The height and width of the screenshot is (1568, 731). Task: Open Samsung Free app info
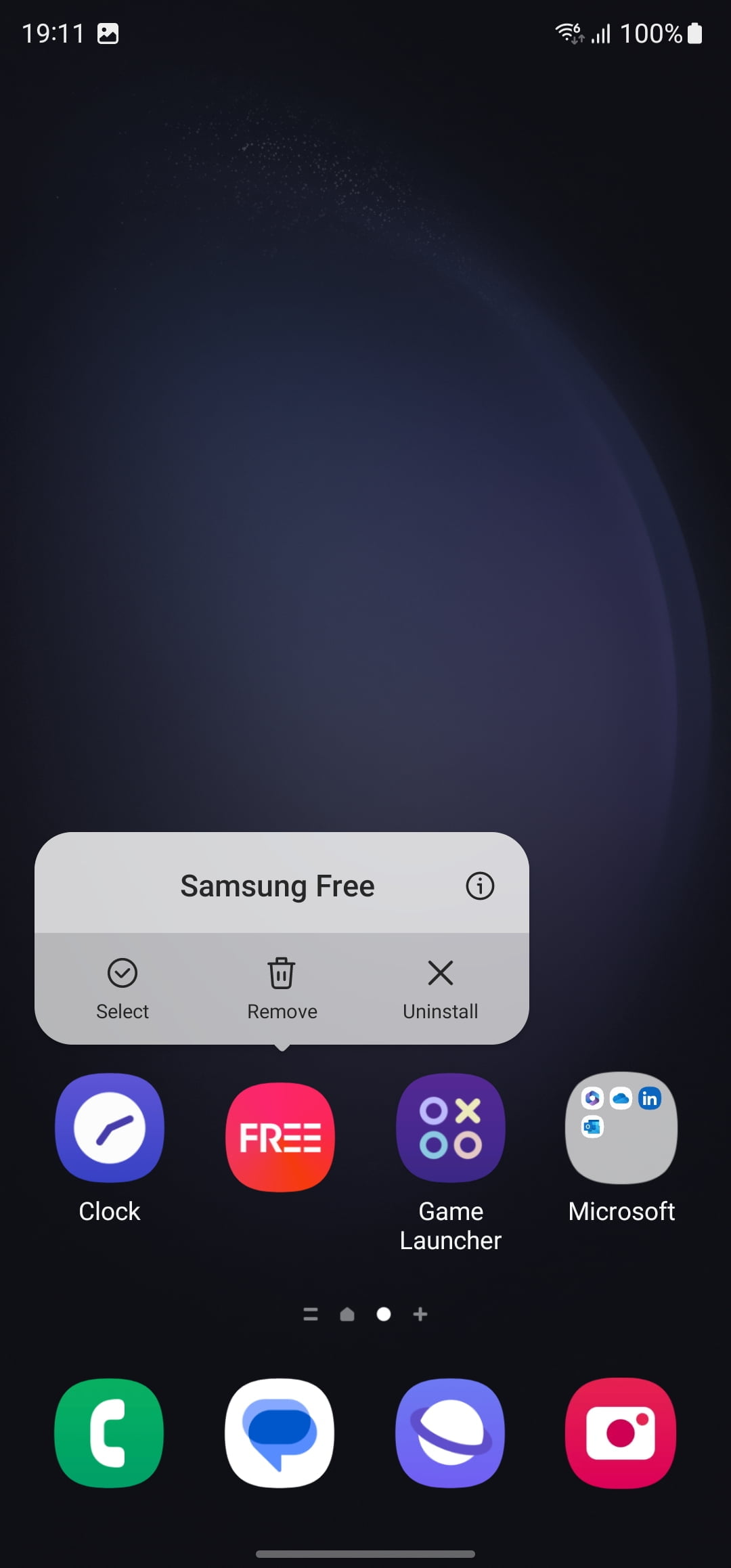(480, 886)
